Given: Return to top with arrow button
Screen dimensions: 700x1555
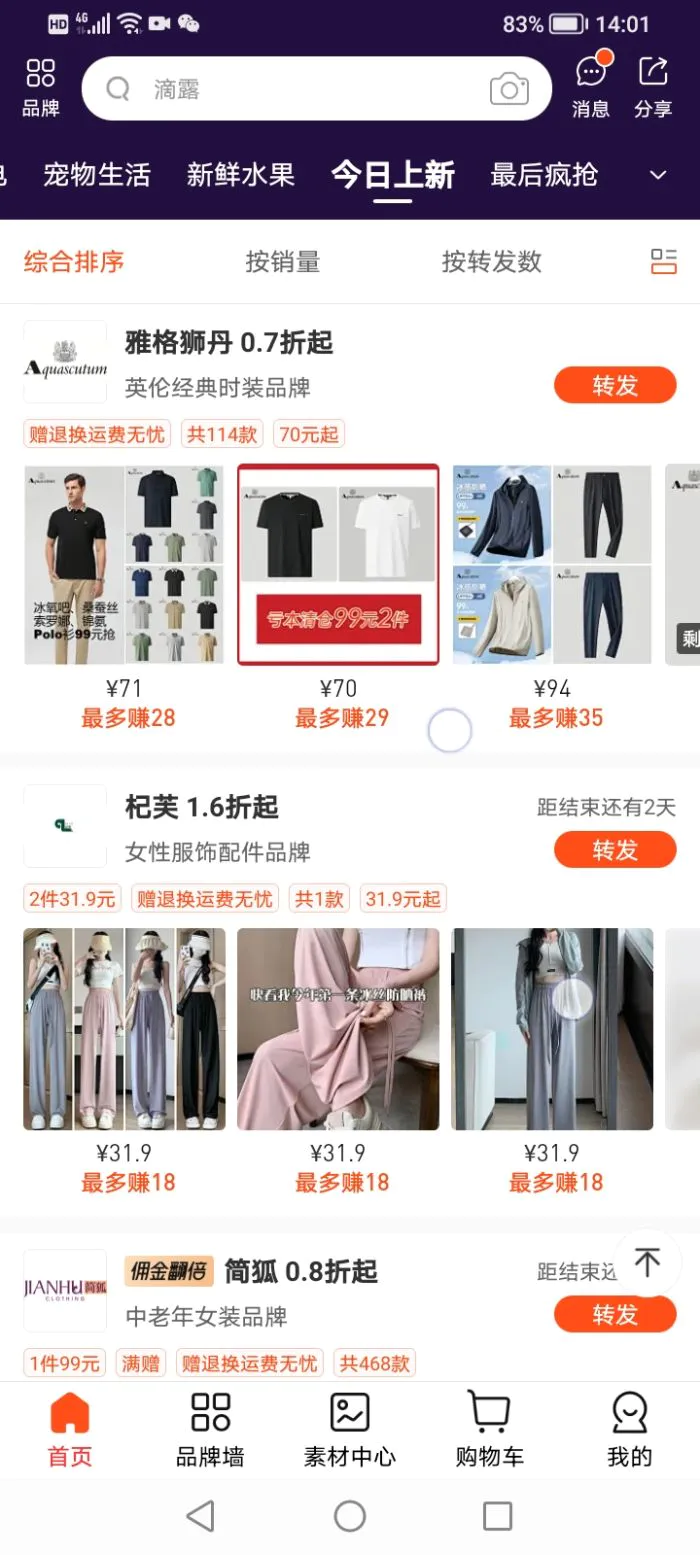Looking at the screenshot, I should tap(647, 1262).
